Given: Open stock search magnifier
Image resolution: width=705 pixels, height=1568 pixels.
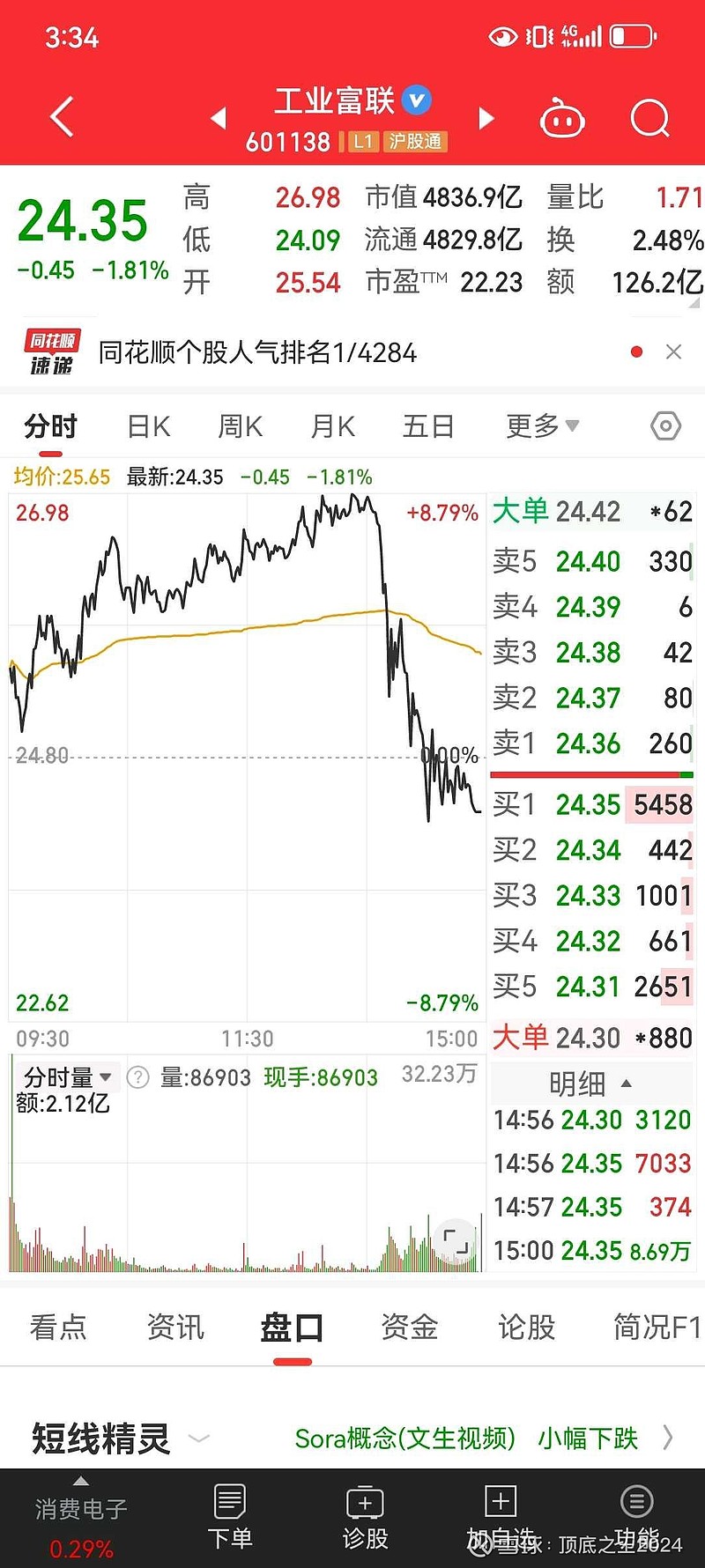Looking at the screenshot, I should click(x=650, y=118).
